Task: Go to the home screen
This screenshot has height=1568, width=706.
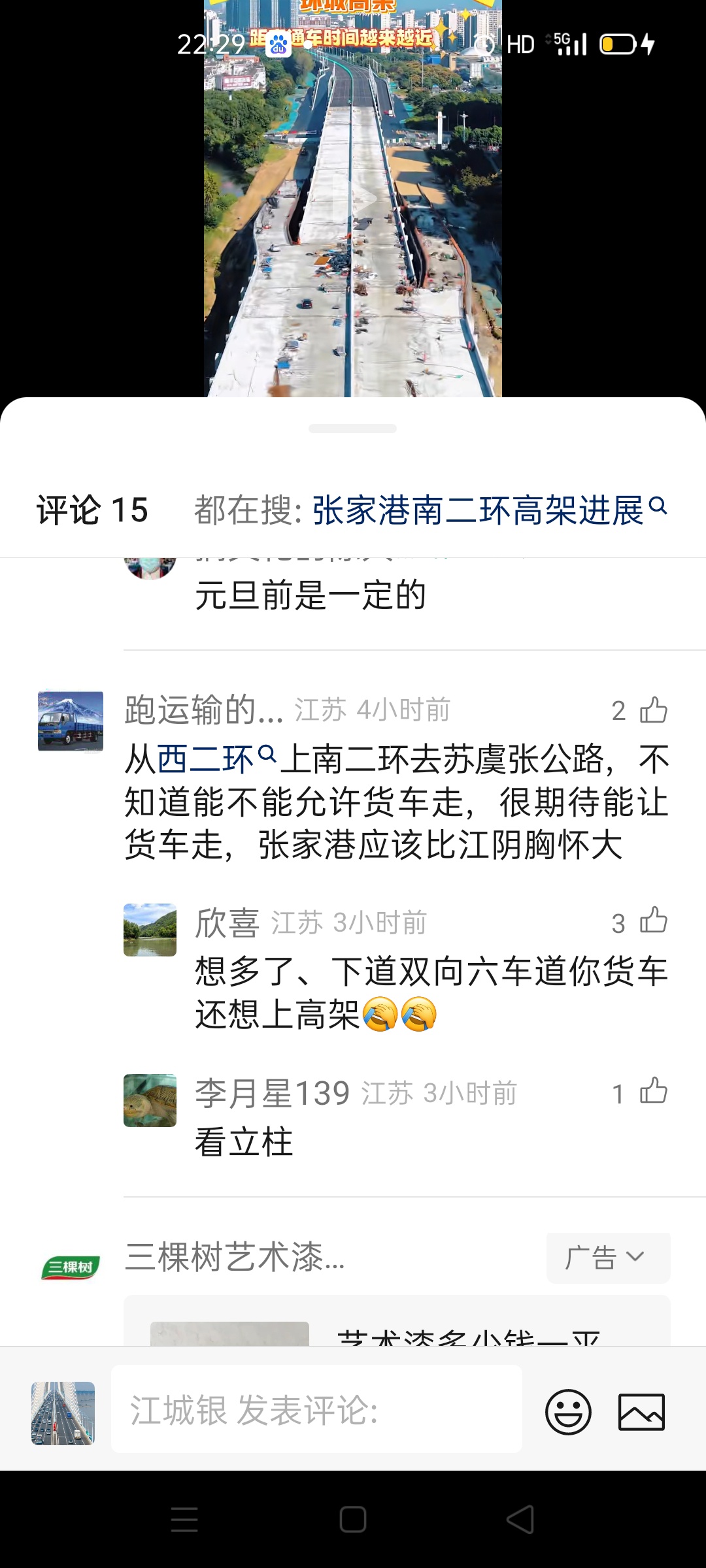Action: pos(353,1519)
